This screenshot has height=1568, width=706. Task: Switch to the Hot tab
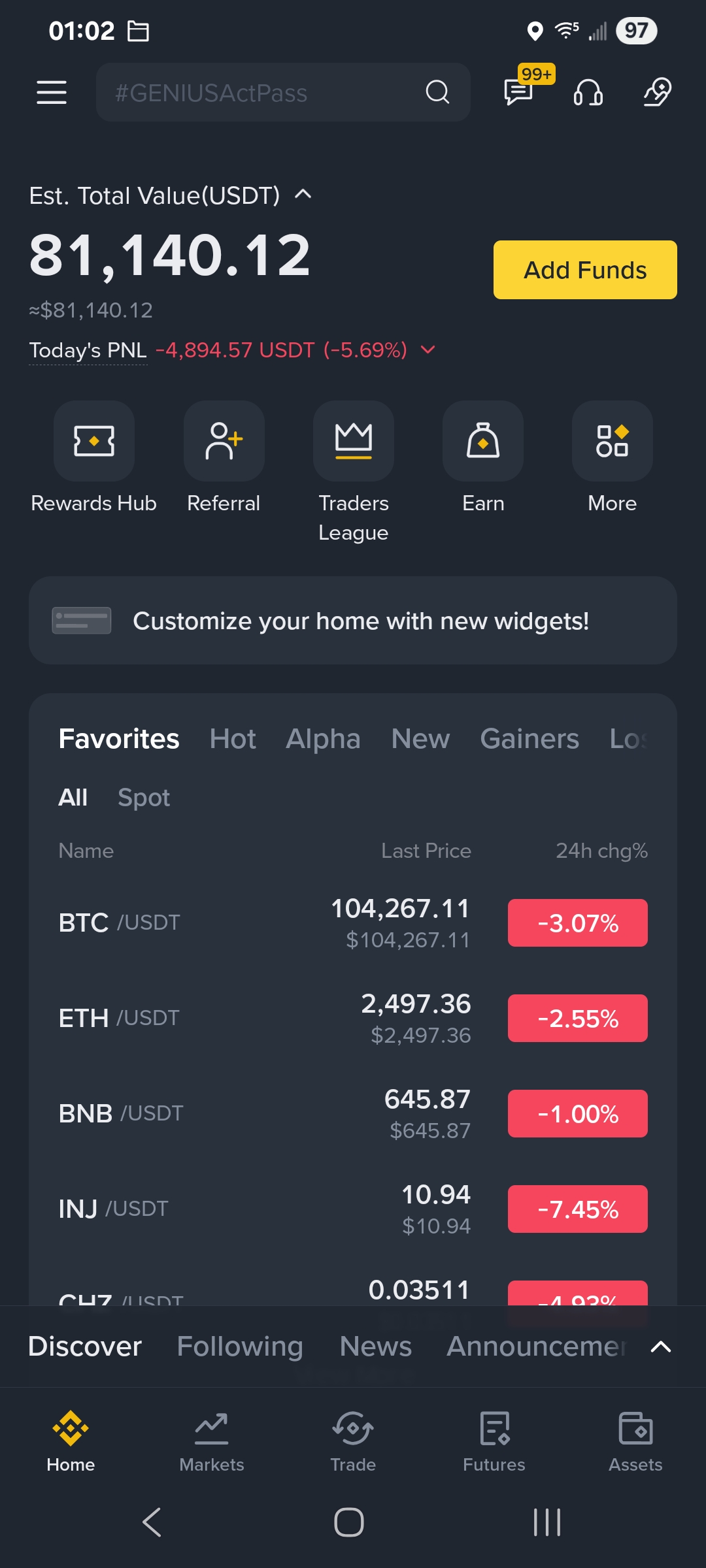point(233,739)
